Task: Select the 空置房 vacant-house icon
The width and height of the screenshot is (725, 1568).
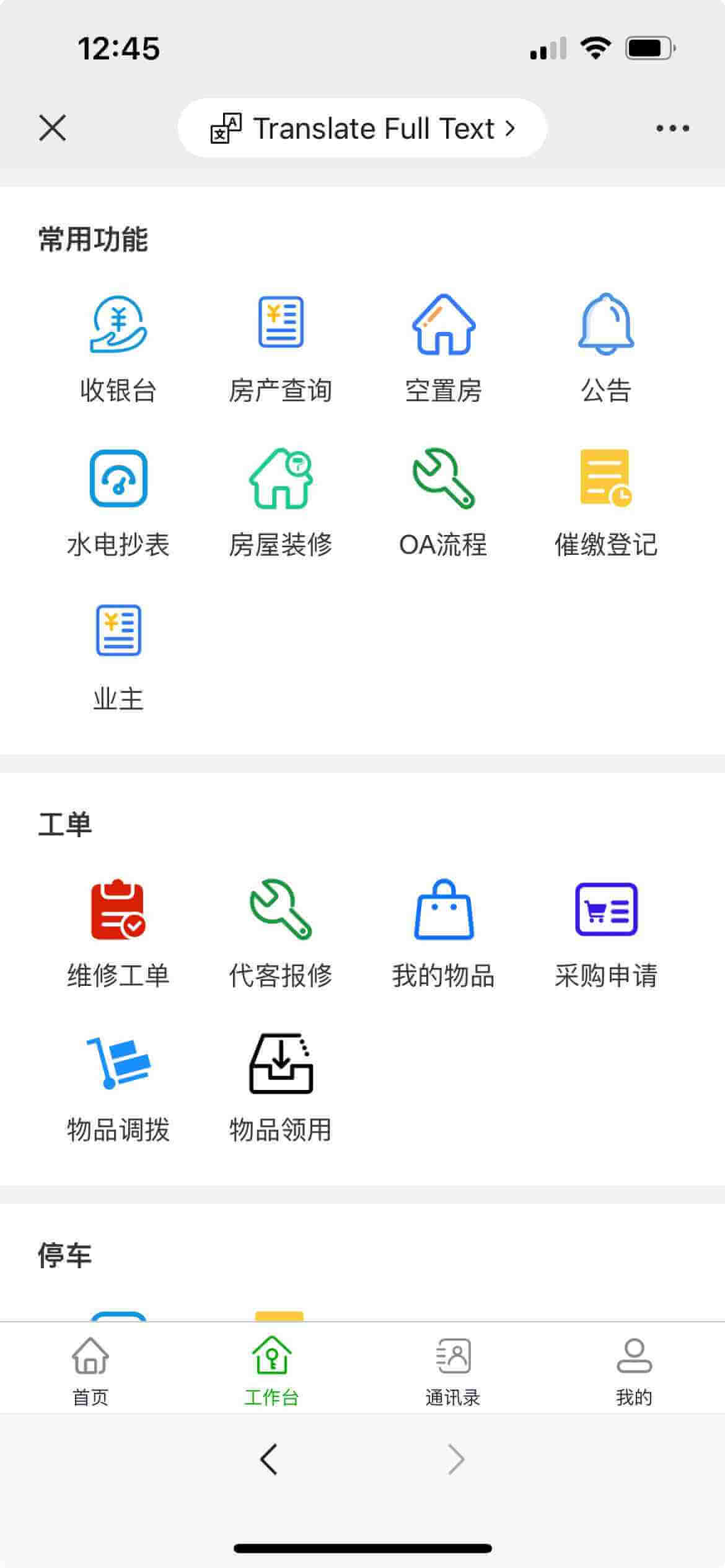Action: coord(443,347)
